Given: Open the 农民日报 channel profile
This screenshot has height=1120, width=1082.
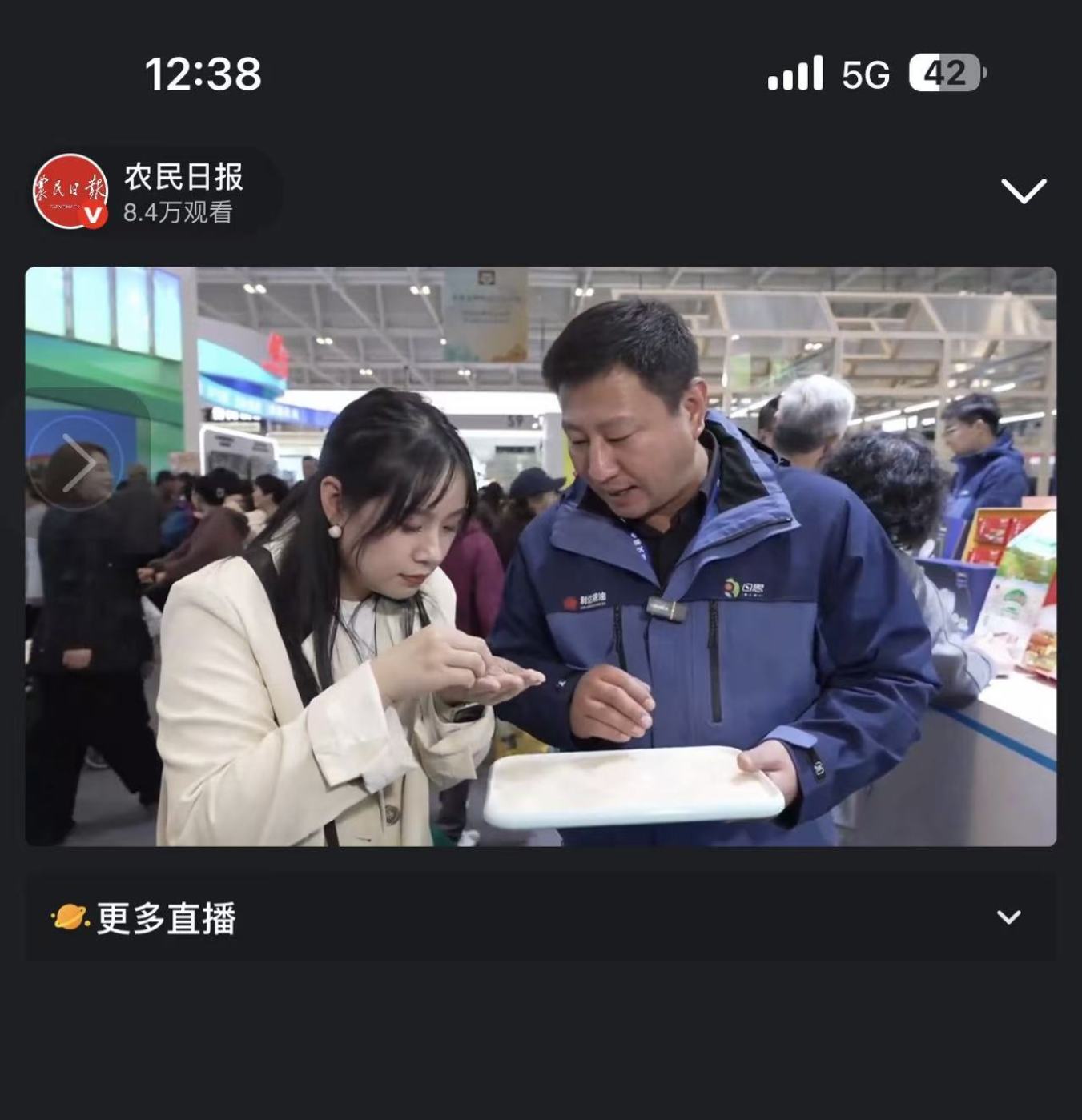Looking at the screenshot, I should click(x=70, y=191).
